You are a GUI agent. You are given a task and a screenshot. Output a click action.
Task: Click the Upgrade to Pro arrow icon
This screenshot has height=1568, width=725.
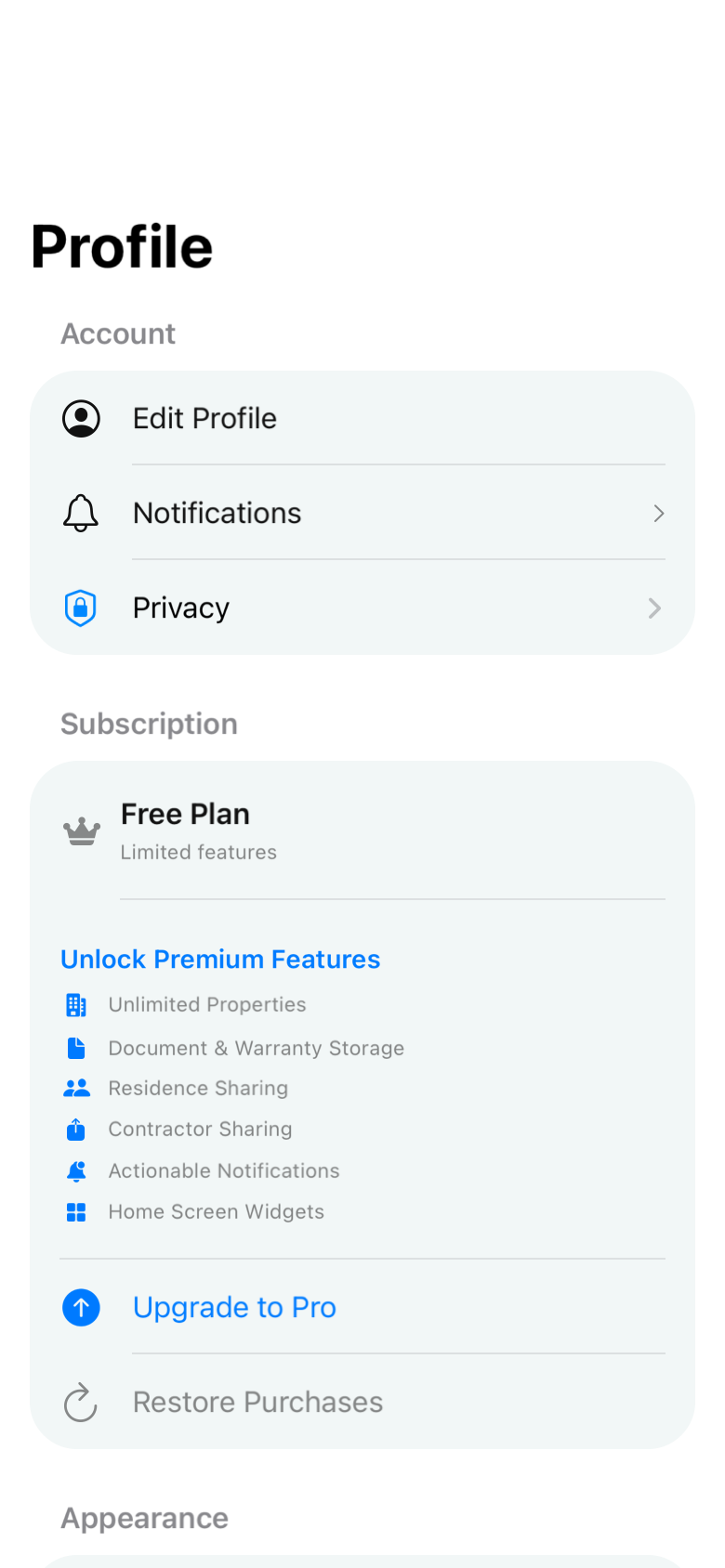tap(81, 1307)
